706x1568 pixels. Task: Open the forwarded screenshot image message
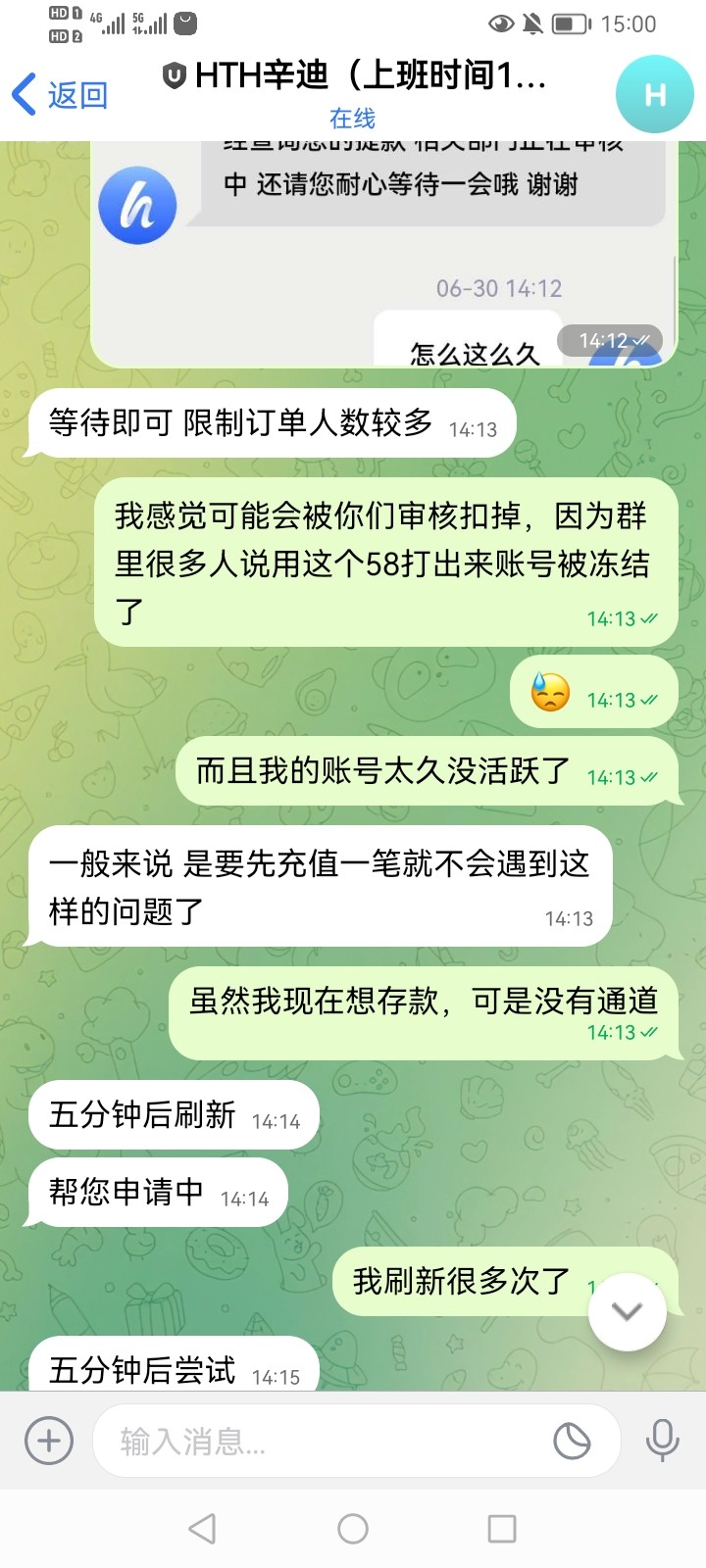pyautogui.click(x=382, y=255)
